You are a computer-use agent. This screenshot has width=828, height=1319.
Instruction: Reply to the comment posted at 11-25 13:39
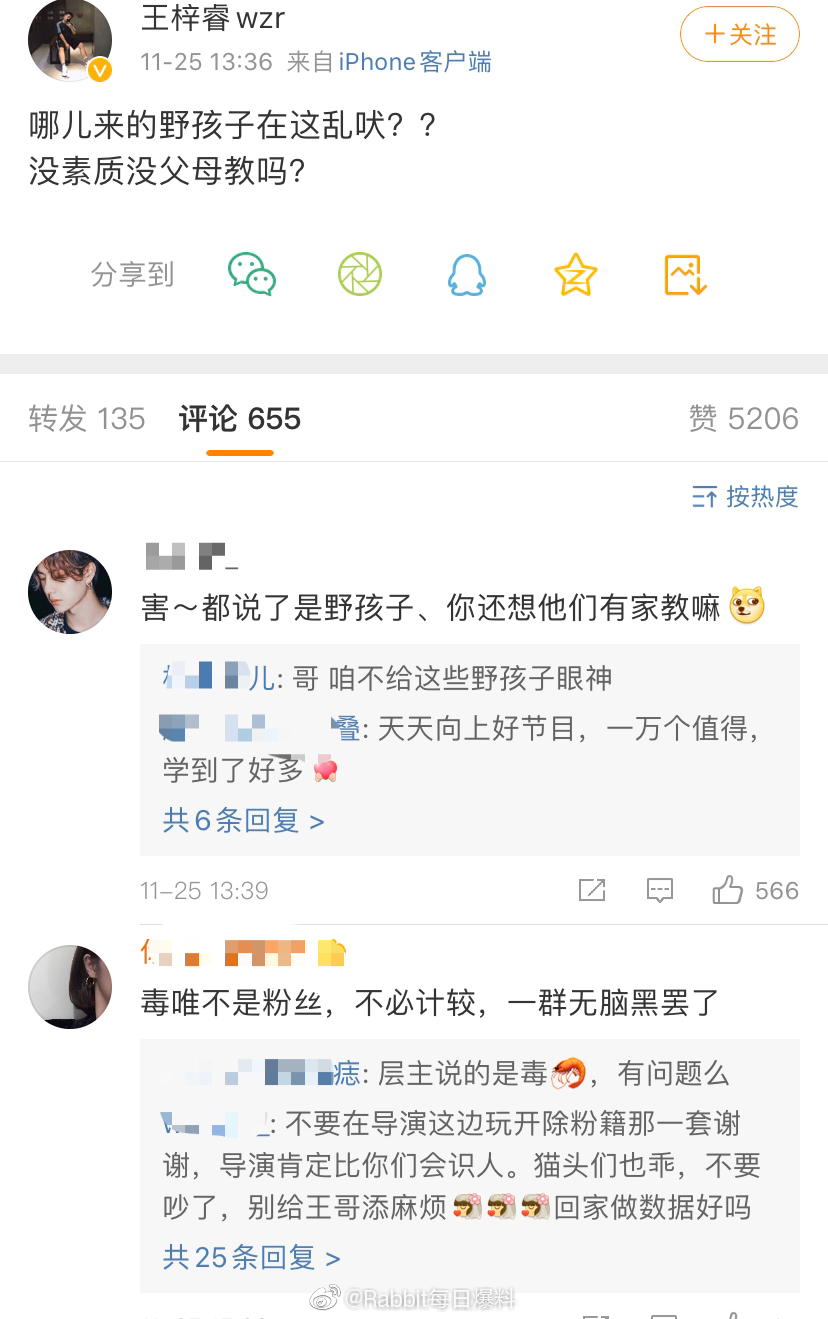660,890
